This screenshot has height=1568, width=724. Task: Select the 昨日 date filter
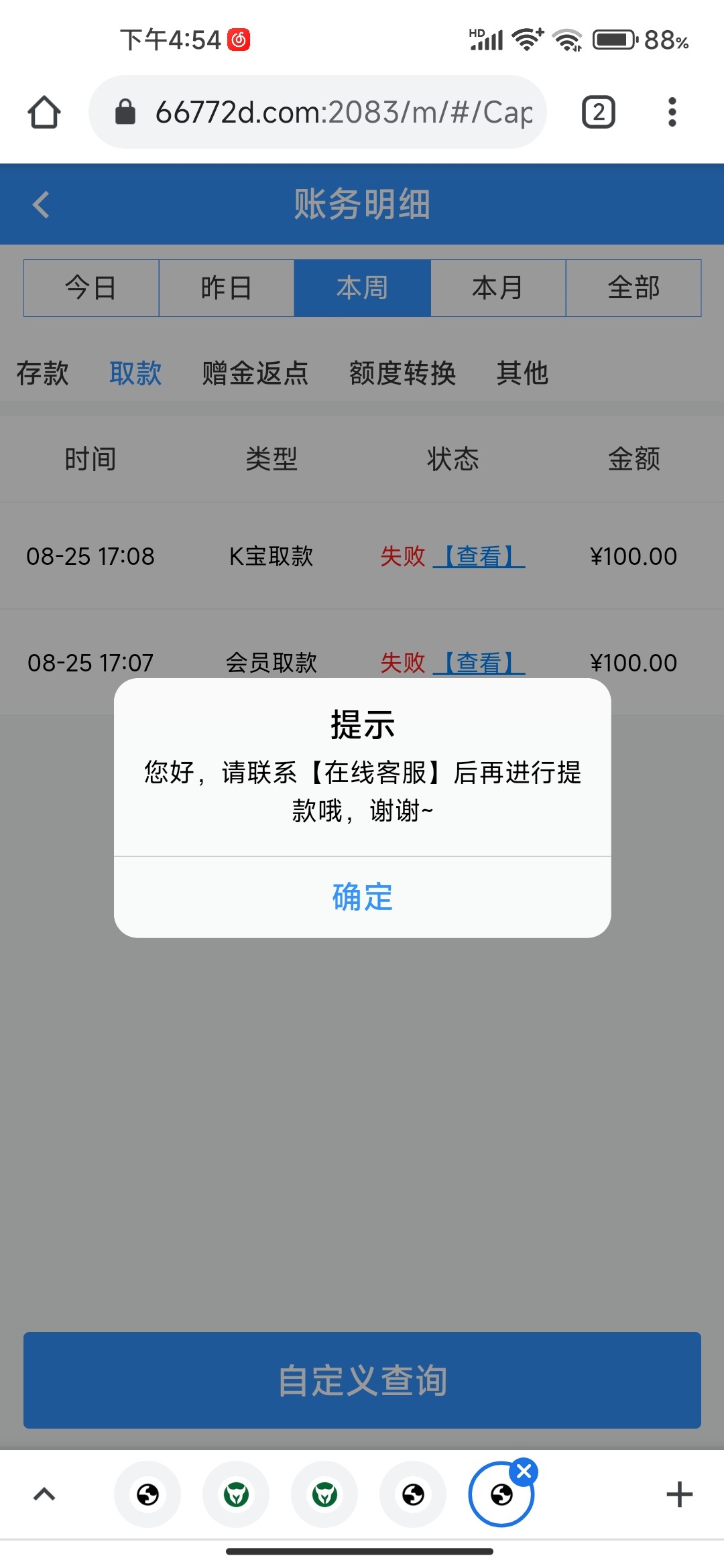(x=227, y=288)
